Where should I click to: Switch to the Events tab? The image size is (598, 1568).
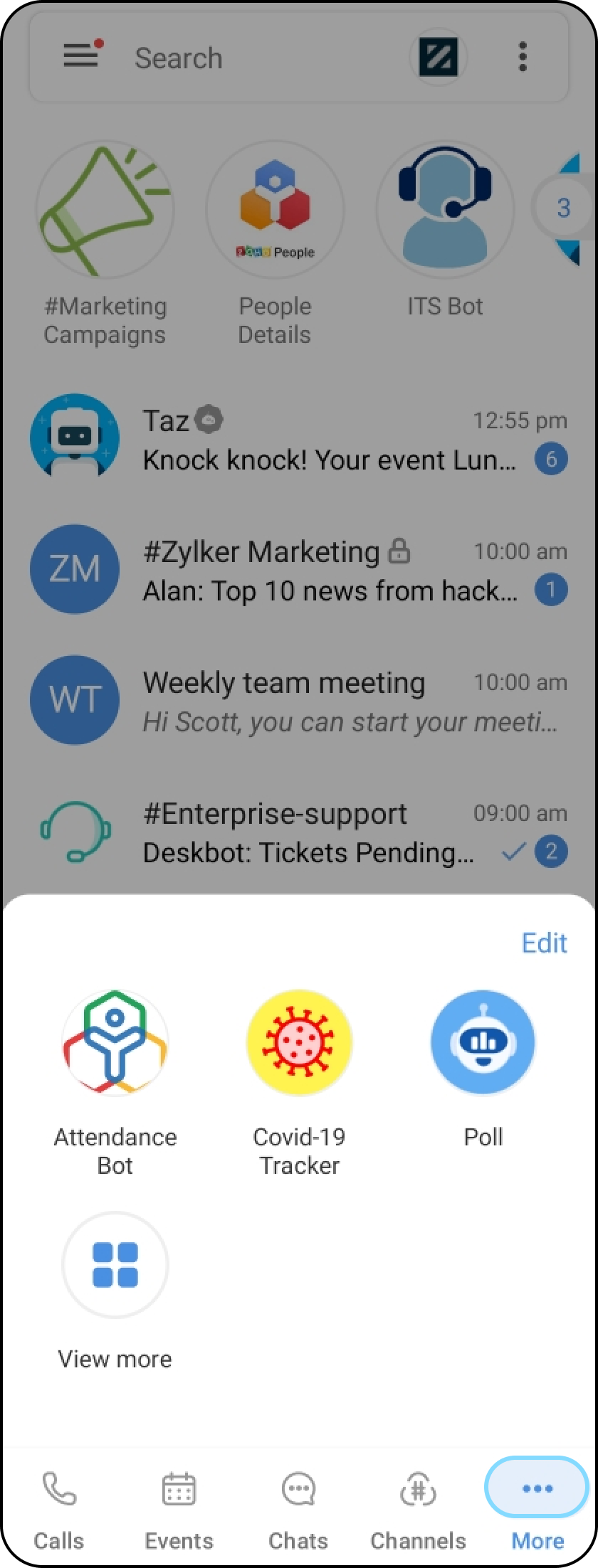[x=179, y=1500]
